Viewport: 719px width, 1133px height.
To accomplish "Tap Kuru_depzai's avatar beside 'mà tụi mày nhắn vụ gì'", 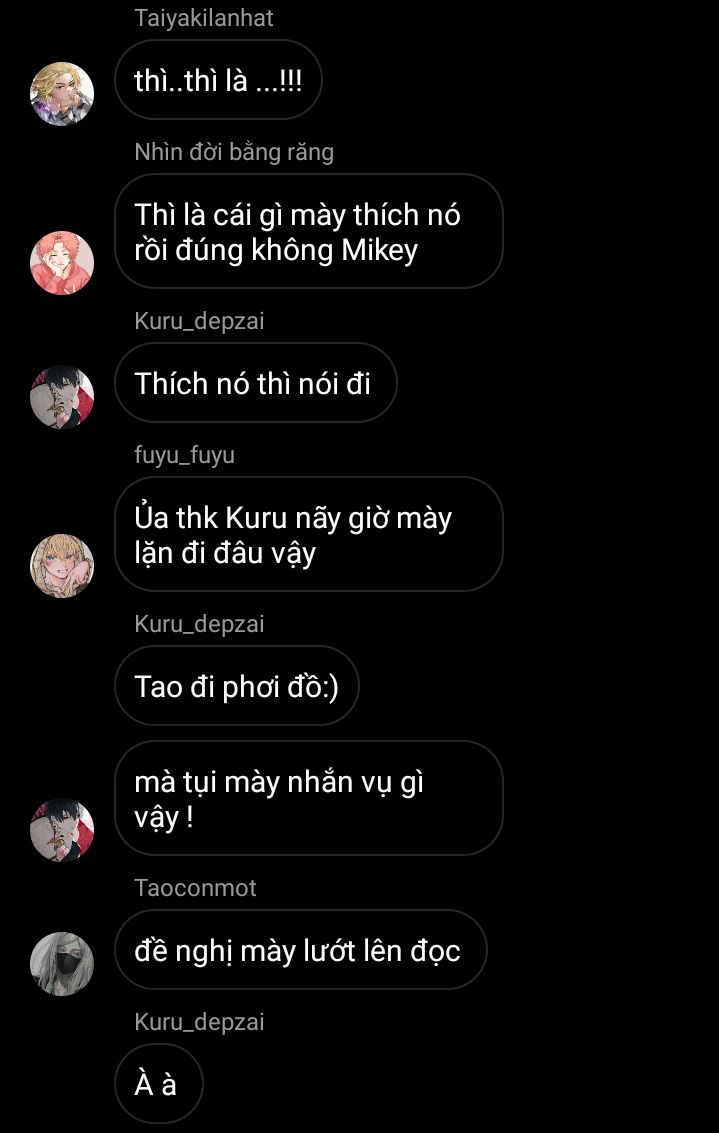I will (62, 829).
